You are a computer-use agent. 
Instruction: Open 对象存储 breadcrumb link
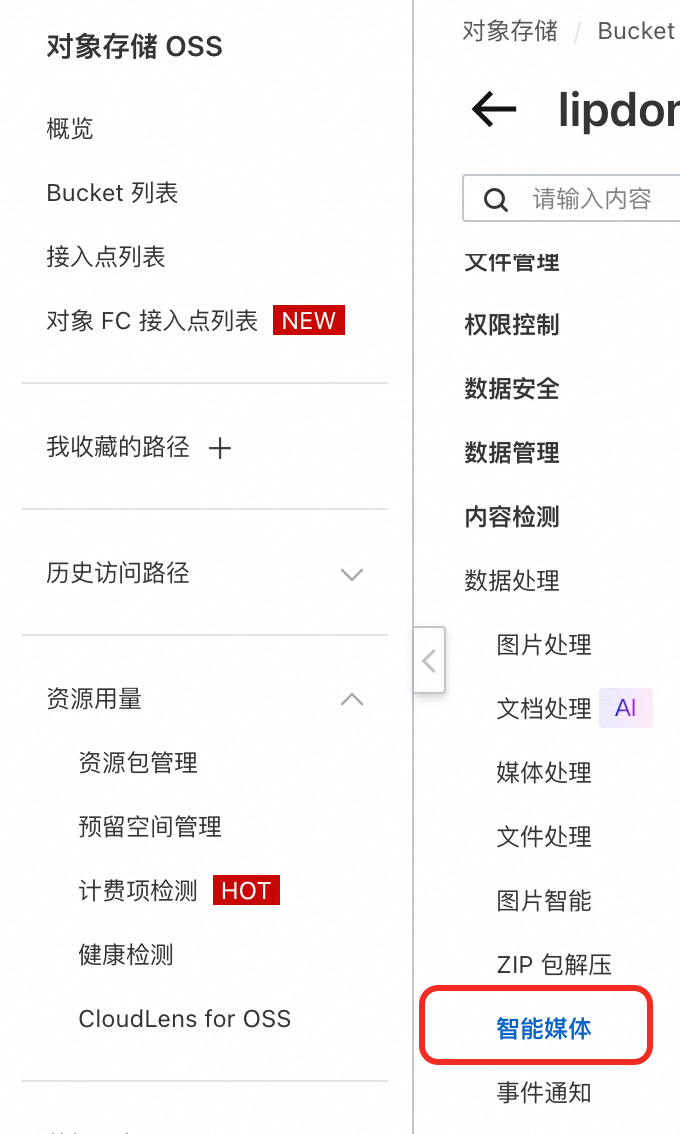[x=510, y=31]
